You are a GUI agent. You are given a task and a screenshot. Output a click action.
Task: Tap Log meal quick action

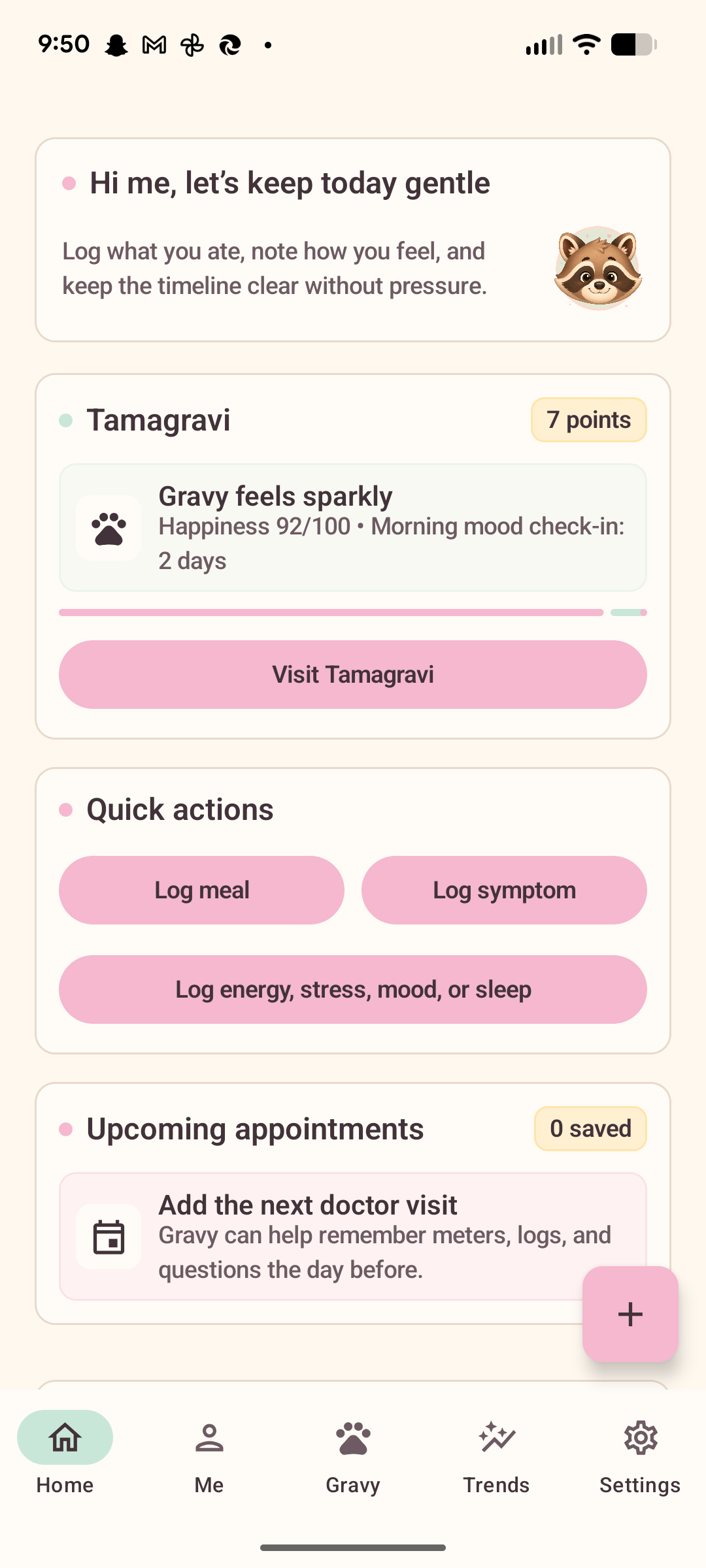[201, 890]
